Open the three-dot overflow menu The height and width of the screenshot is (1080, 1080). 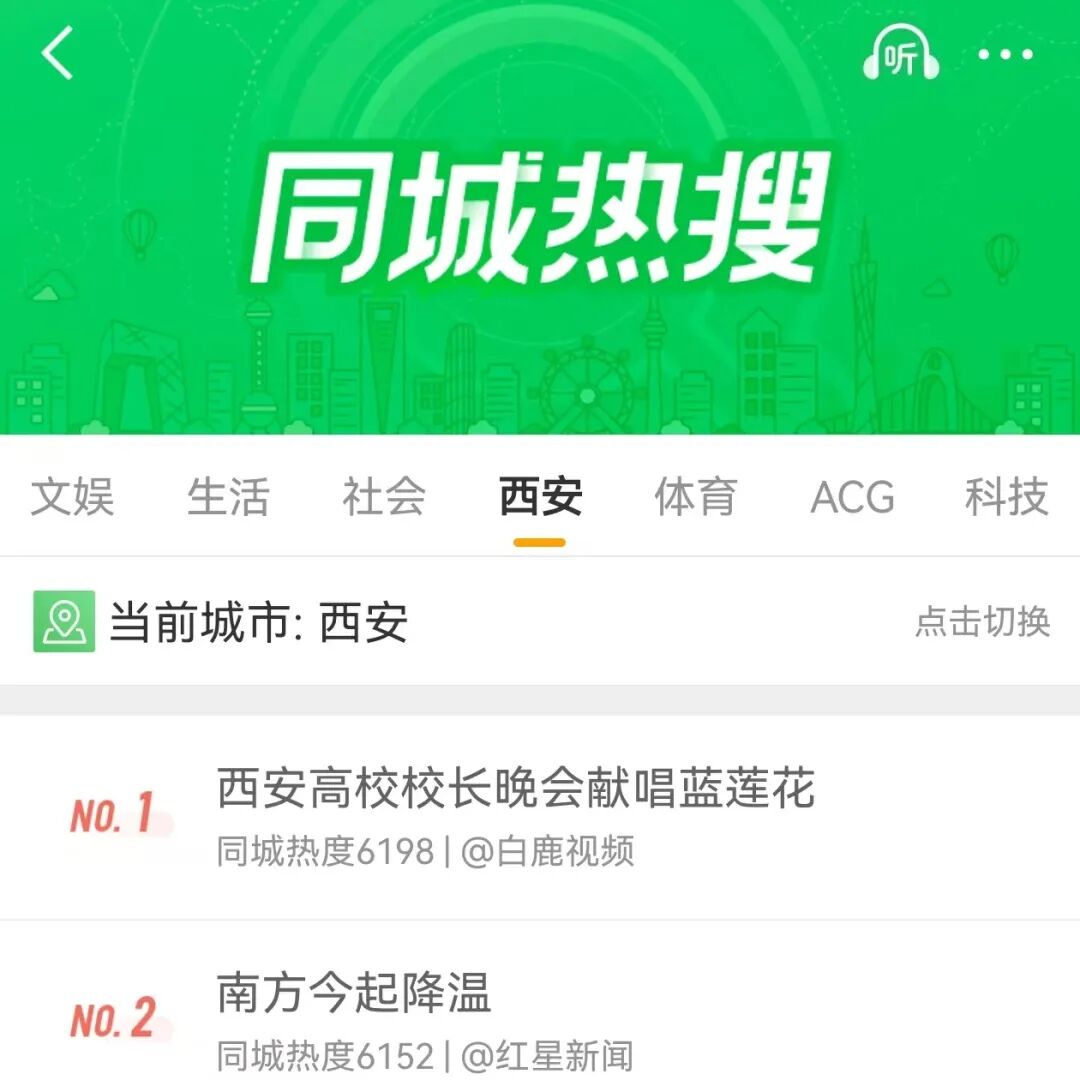(1005, 55)
